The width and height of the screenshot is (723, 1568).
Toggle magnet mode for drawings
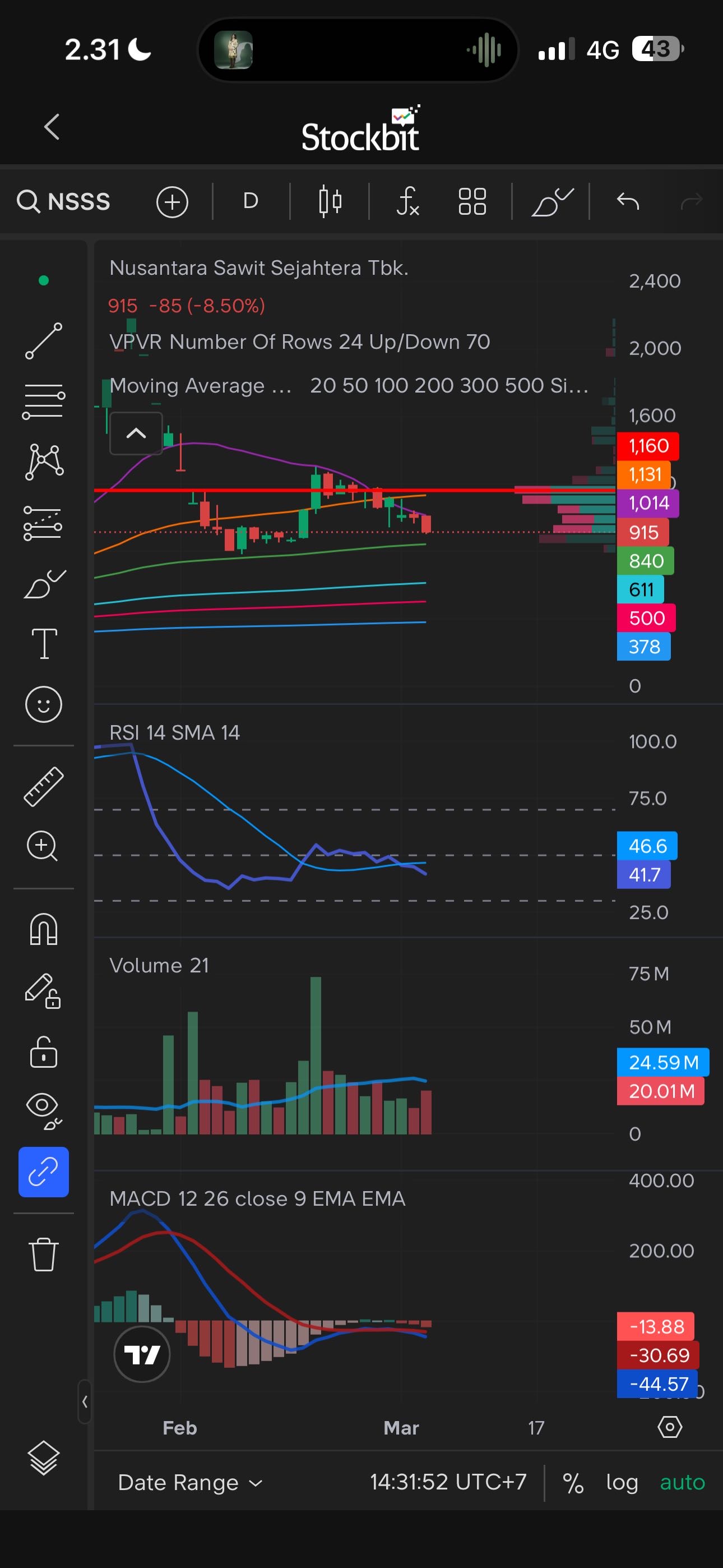point(44,930)
